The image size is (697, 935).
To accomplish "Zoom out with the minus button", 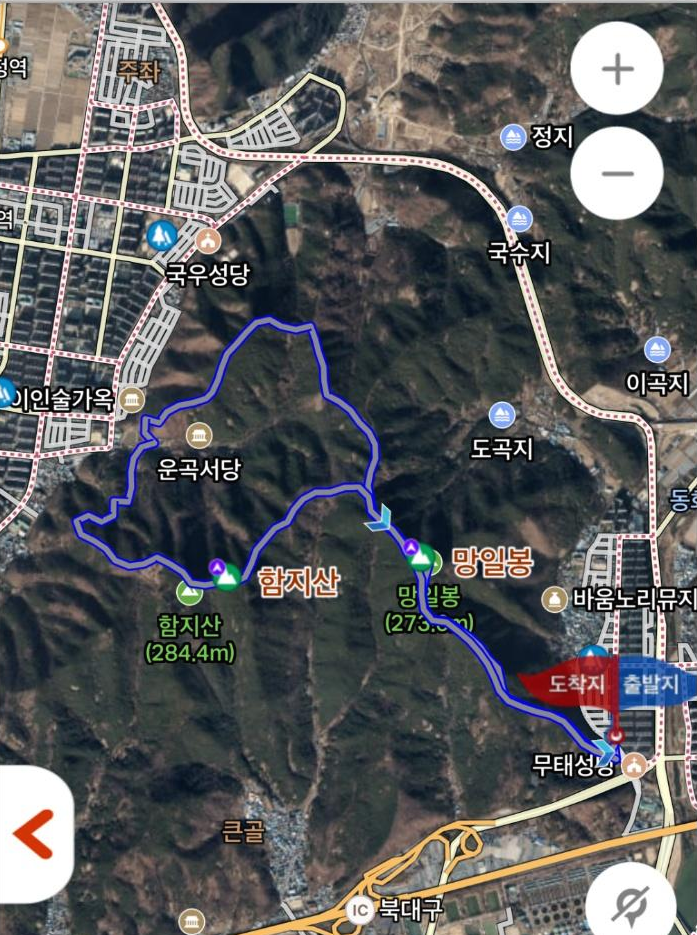I will pos(617,173).
